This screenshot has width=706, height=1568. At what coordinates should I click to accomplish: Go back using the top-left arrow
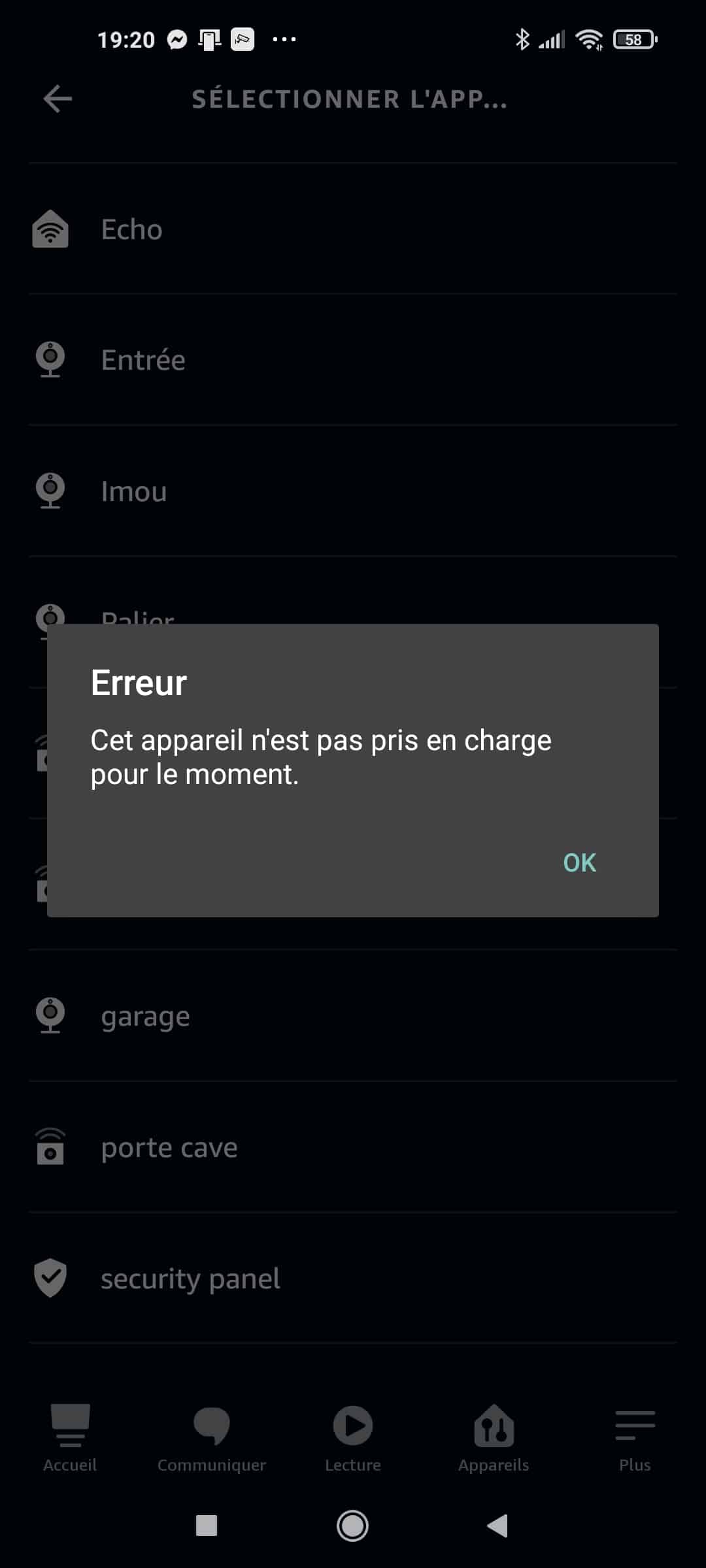tap(58, 99)
